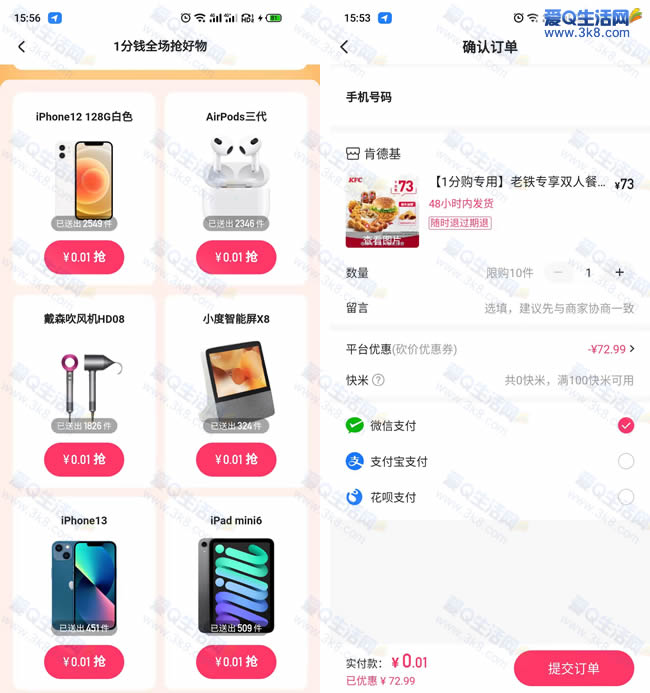The width and height of the screenshot is (650, 693).
Task: Tap ¥0.01 抢 under 小度智能屏X8
Action: point(236,460)
